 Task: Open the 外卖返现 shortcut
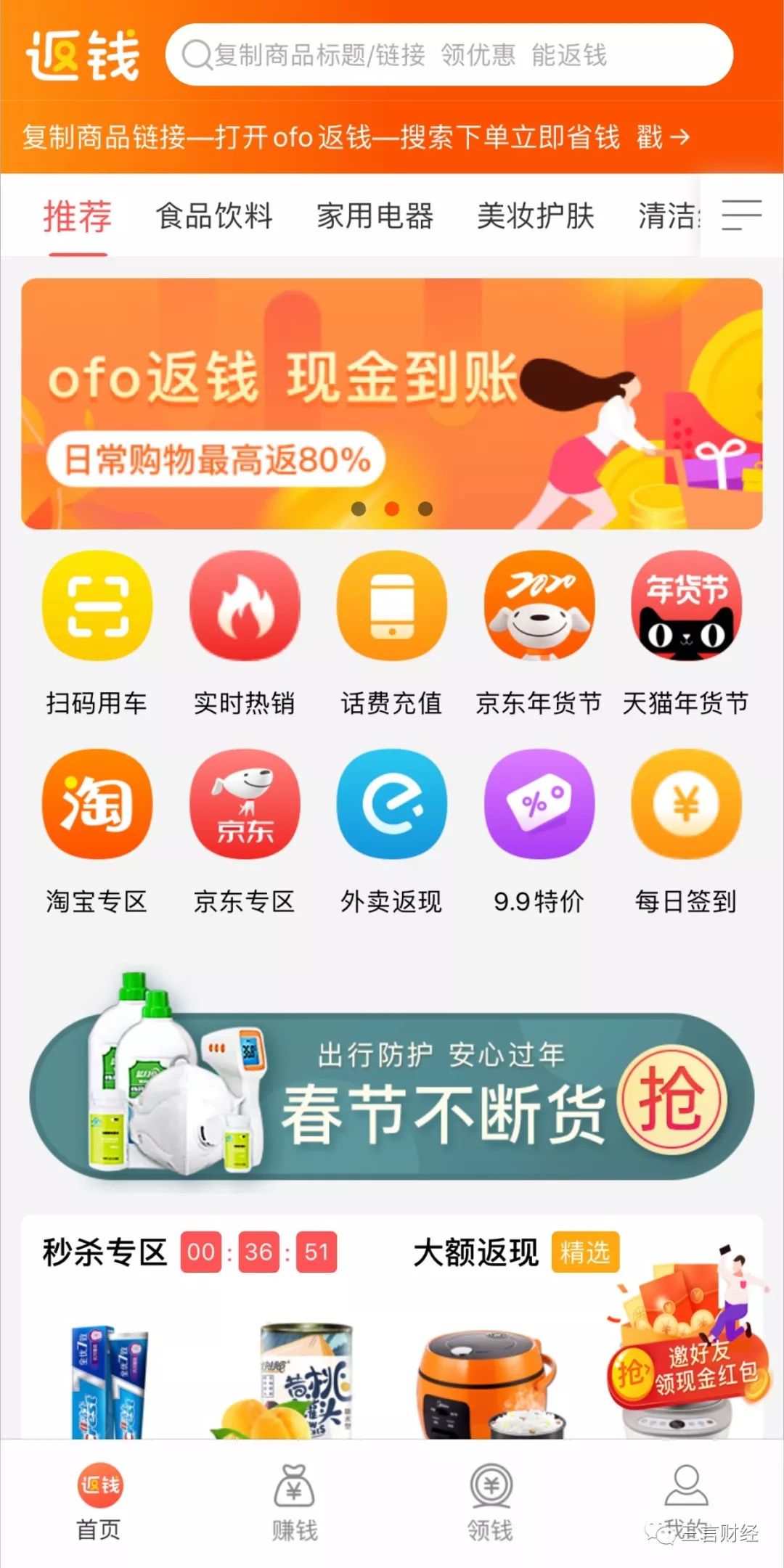[392, 830]
